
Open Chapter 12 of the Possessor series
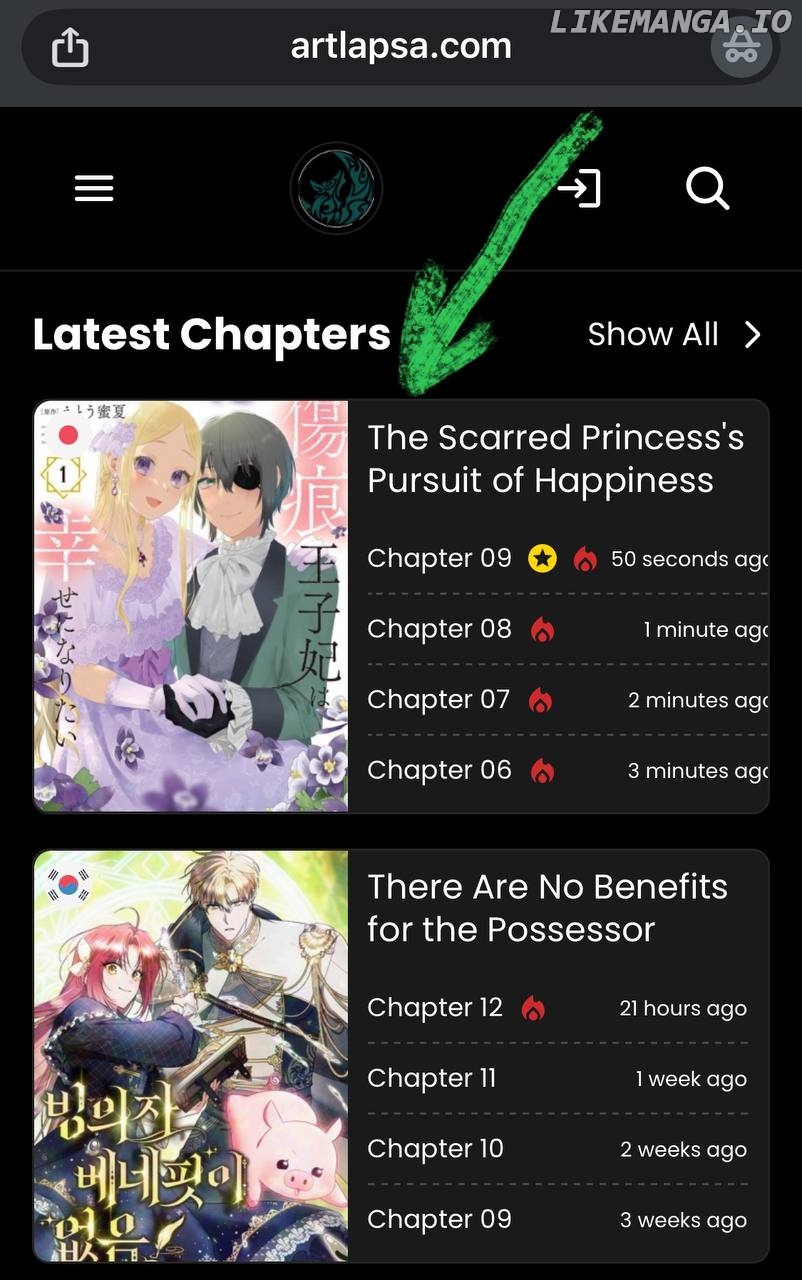pyautogui.click(x=435, y=1008)
